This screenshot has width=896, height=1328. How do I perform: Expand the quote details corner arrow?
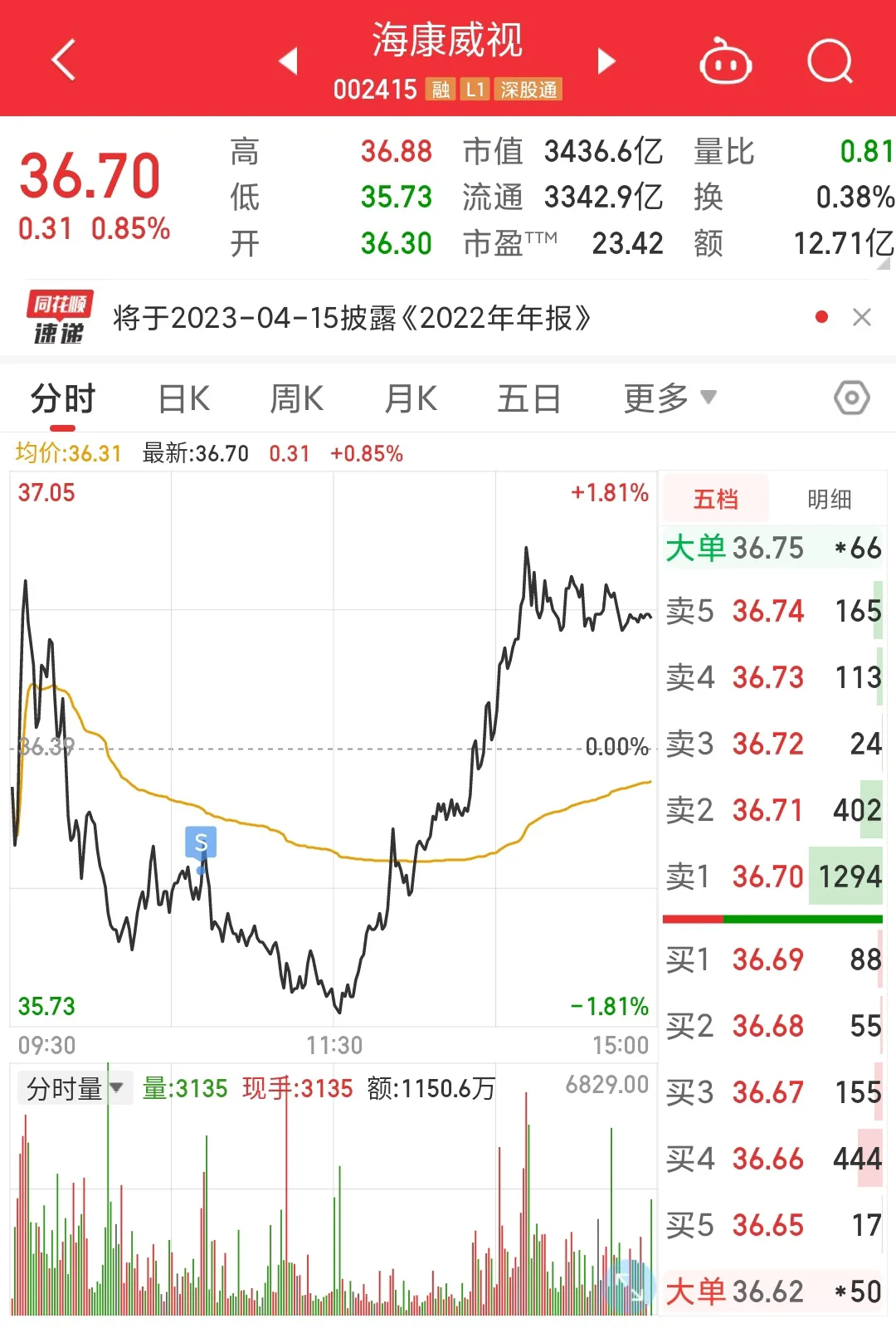click(x=884, y=263)
